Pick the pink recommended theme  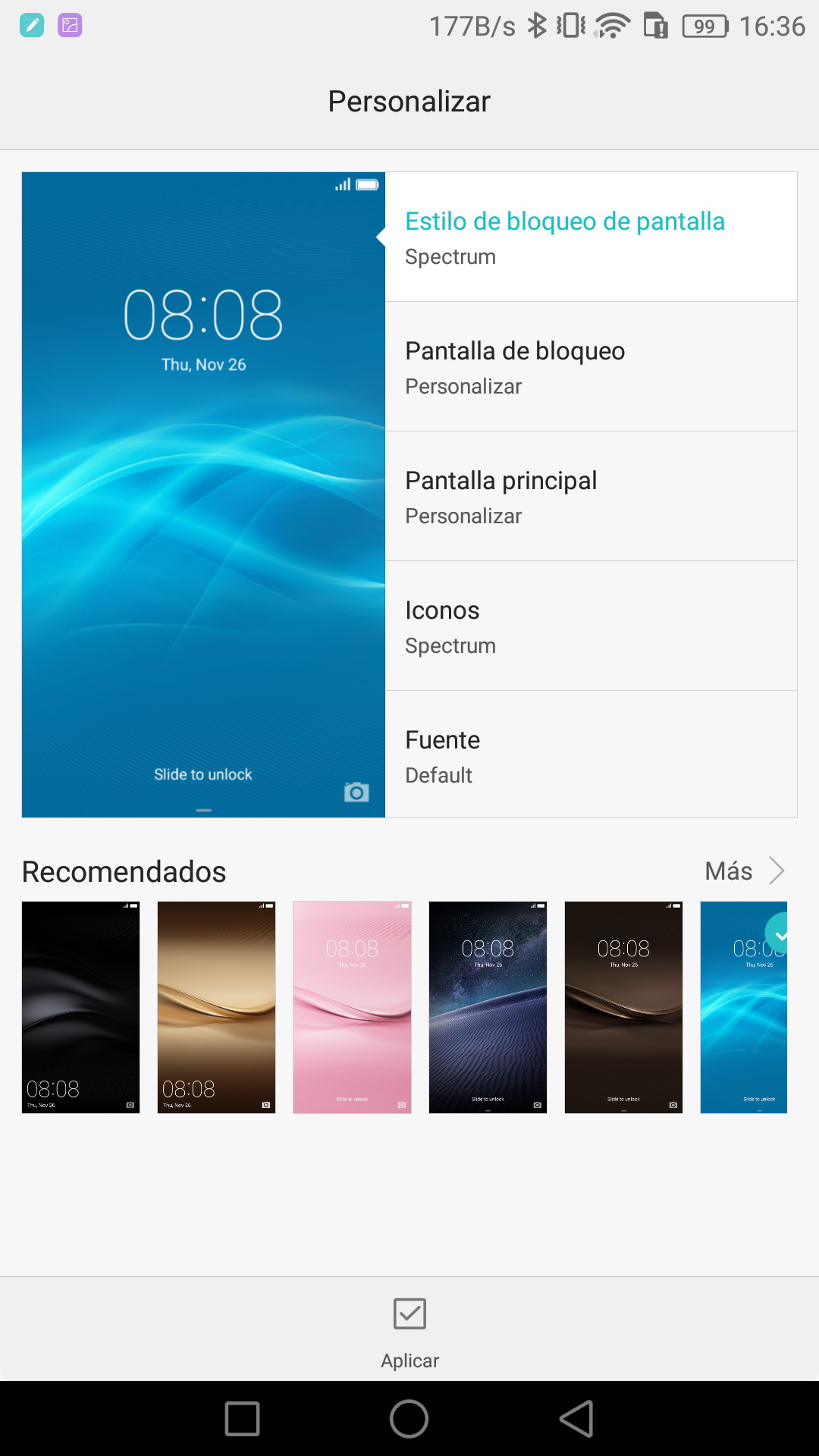point(352,1007)
